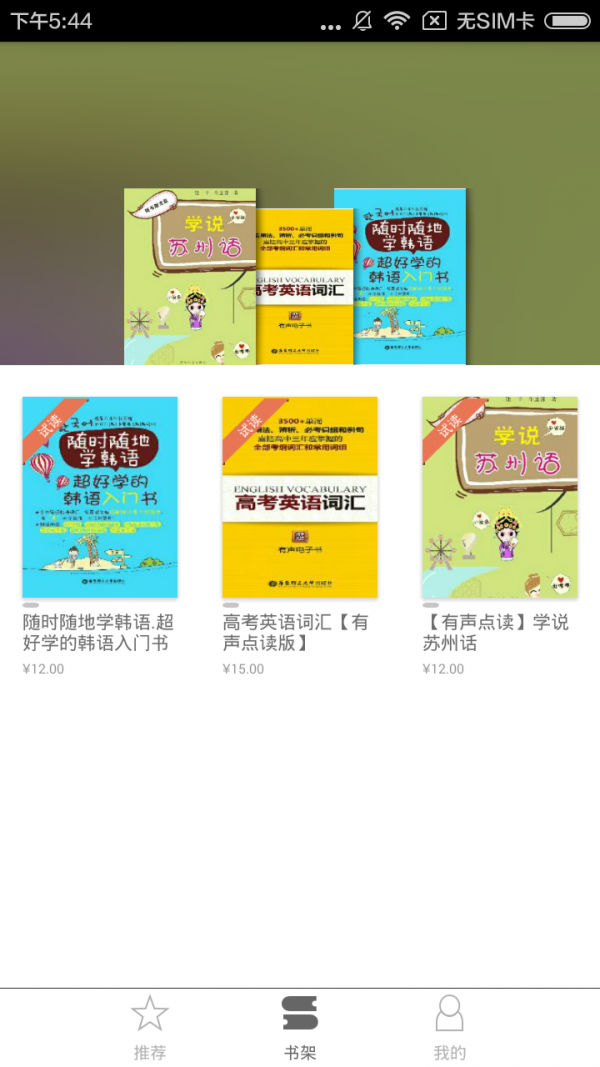600x1067 pixels.
Task: Select the 书架 tab
Action: (x=300, y=1027)
